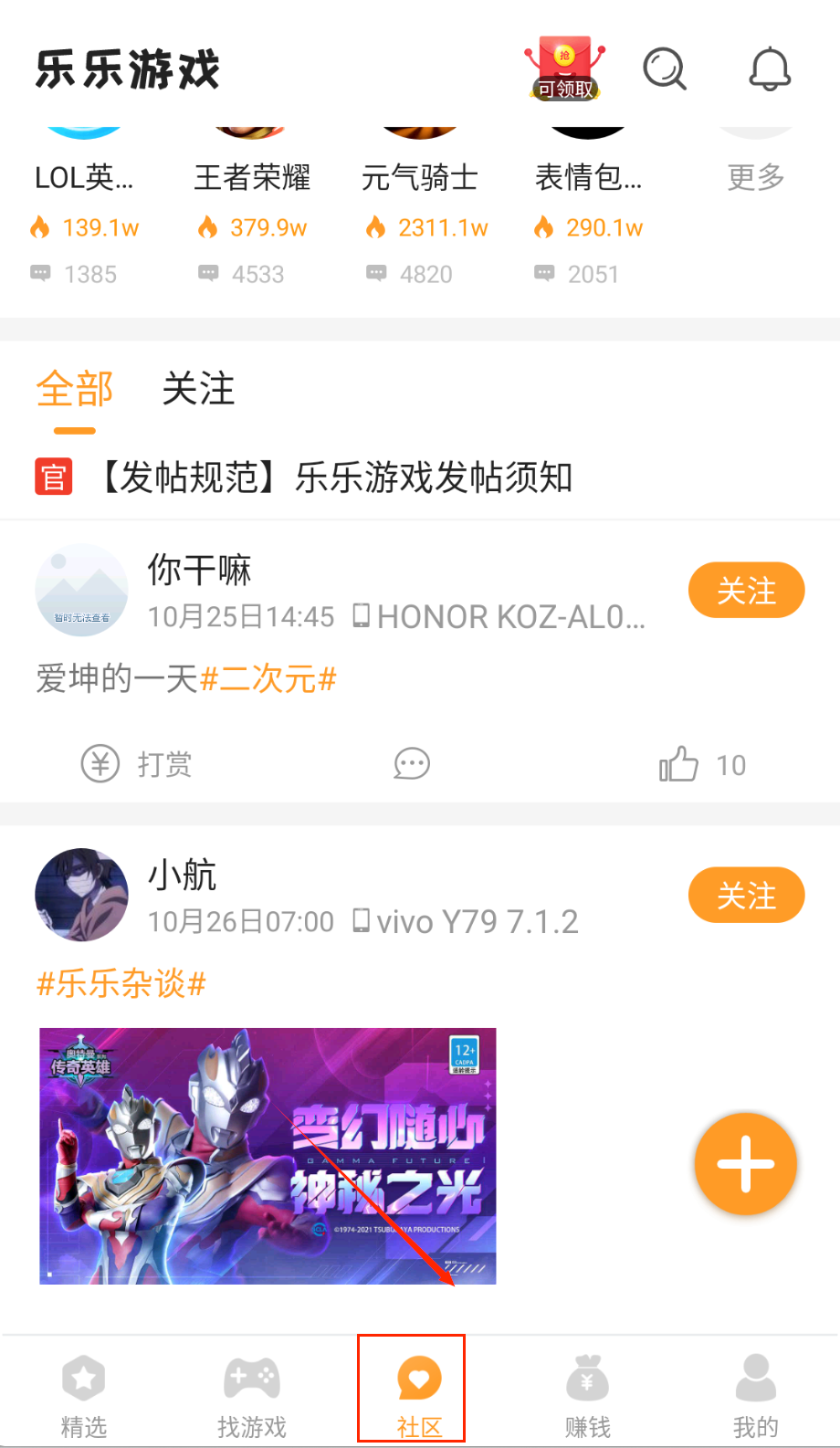The width and height of the screenshot is (840, 1448).
Task: Show 更多 communities
Action: point(756,177)
